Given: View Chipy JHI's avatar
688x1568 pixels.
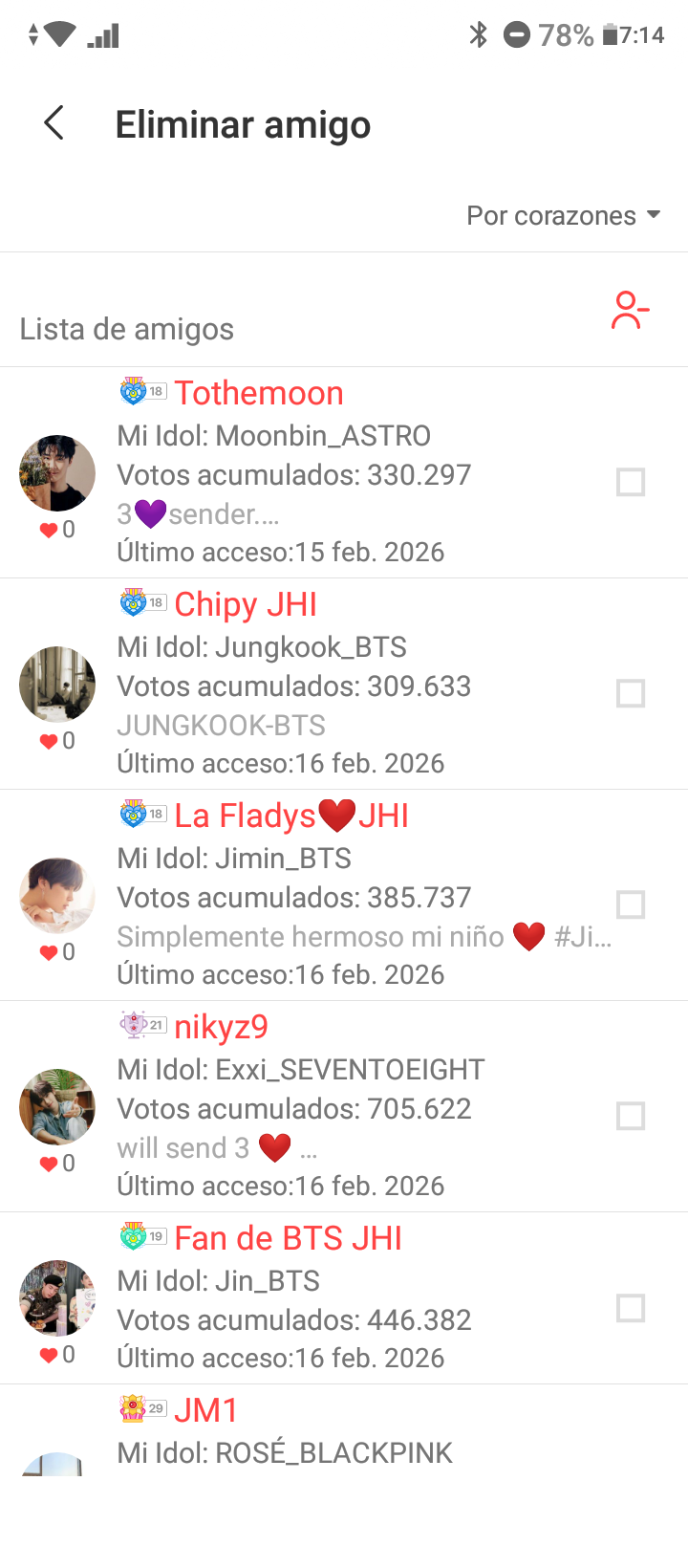Looking at the screenshot, I should pyautogui.click(x=57, y=685).
